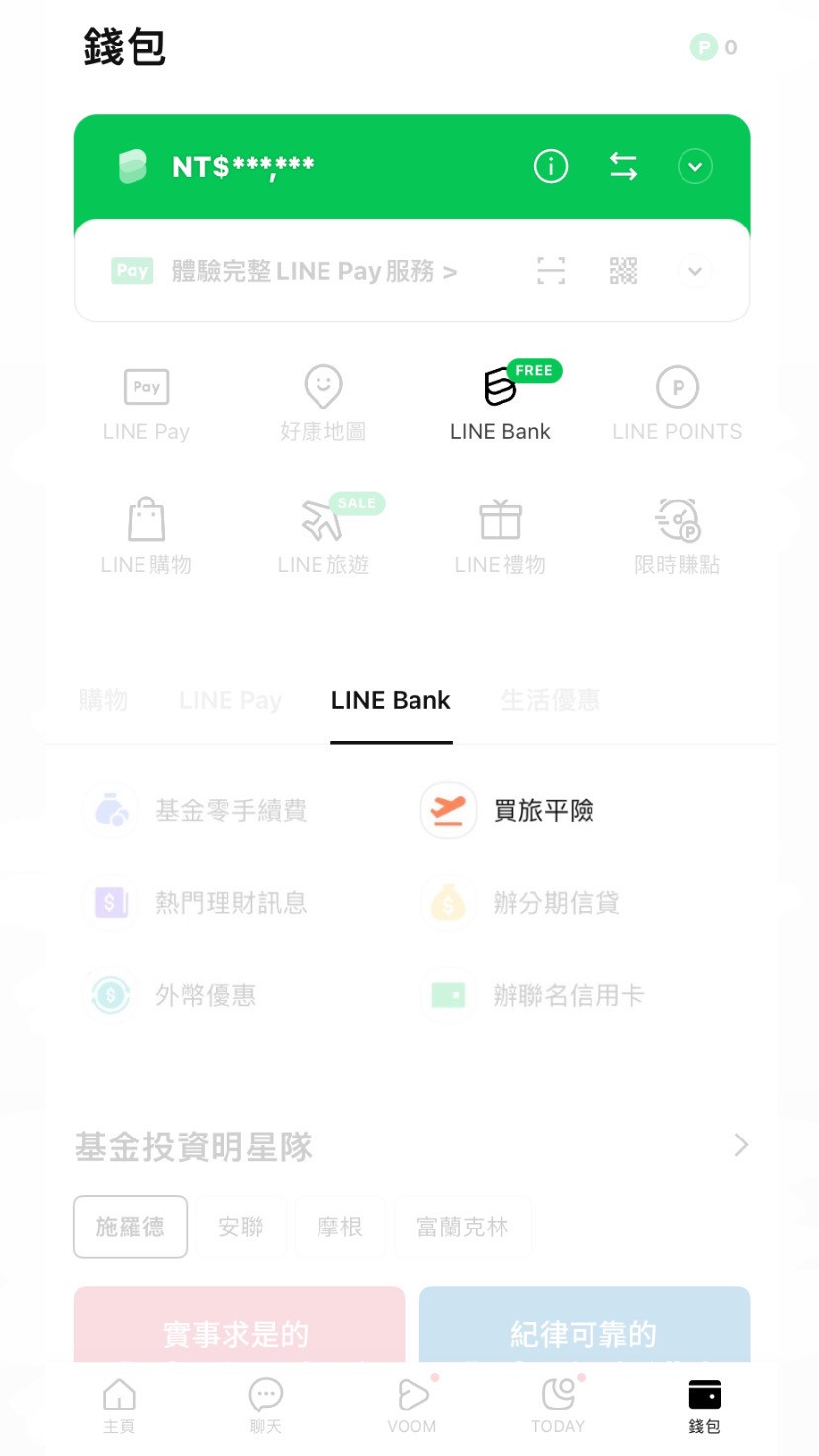Tap the transfer arrows icon
819x1456 pixels.
click(623, 166)
